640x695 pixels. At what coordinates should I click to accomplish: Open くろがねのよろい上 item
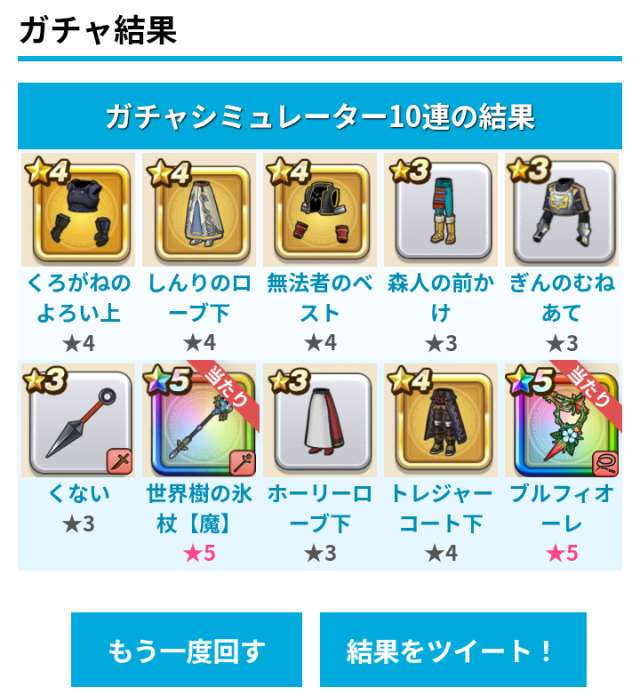click(x=77, y=213)
